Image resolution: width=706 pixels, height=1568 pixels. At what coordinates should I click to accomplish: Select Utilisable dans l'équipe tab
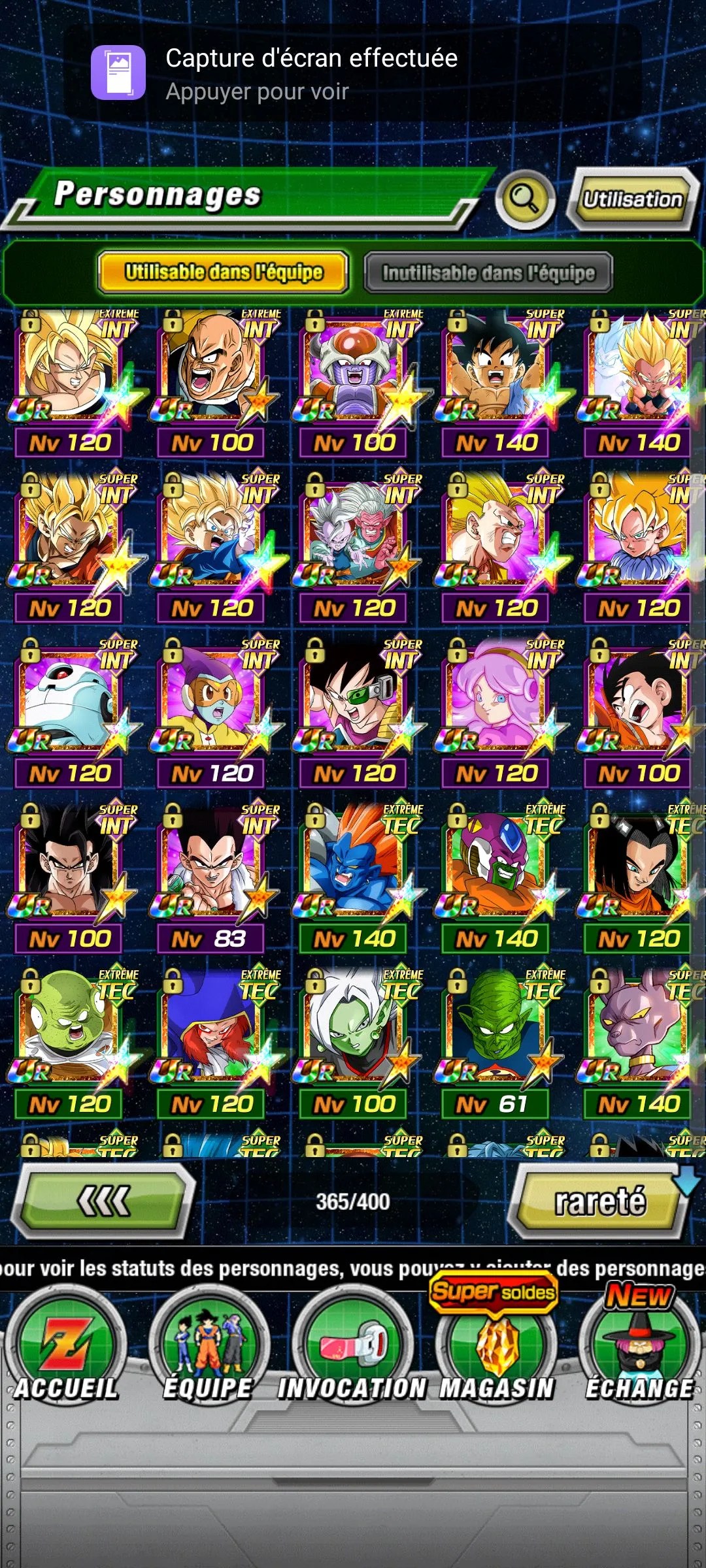223,272
